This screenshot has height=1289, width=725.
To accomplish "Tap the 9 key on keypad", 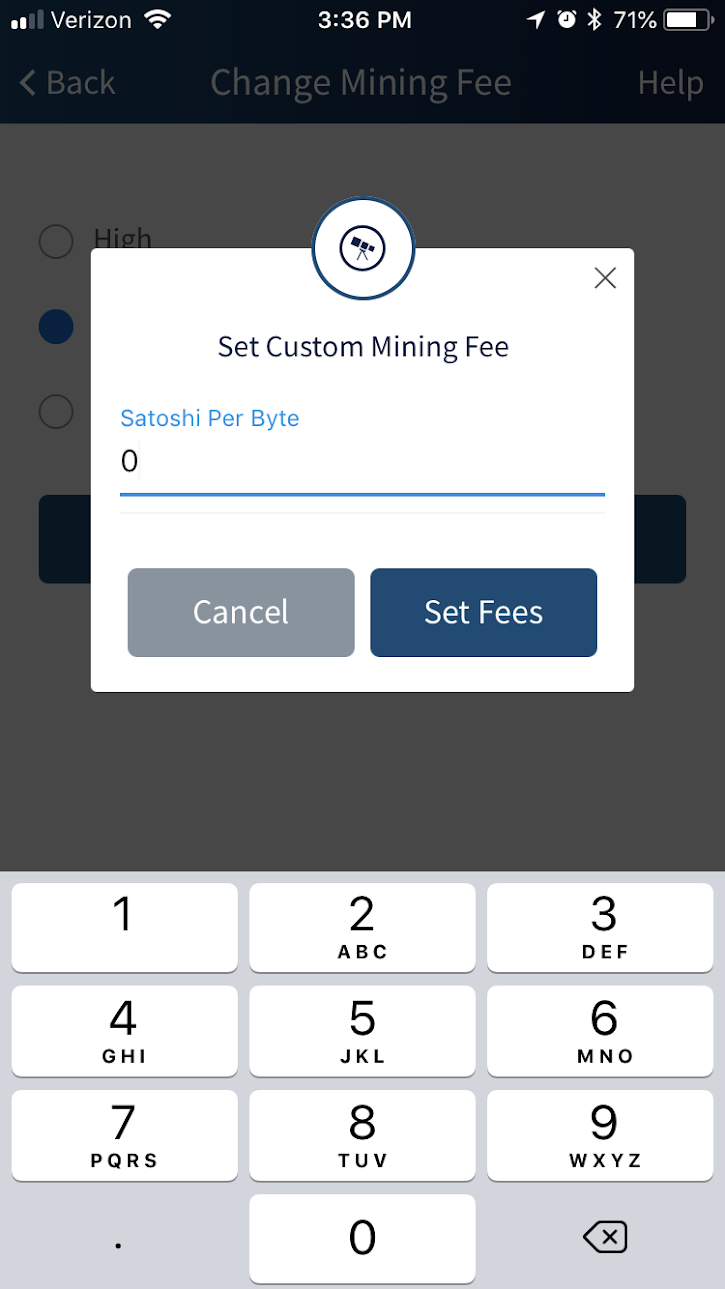I will click(605, 1134).
